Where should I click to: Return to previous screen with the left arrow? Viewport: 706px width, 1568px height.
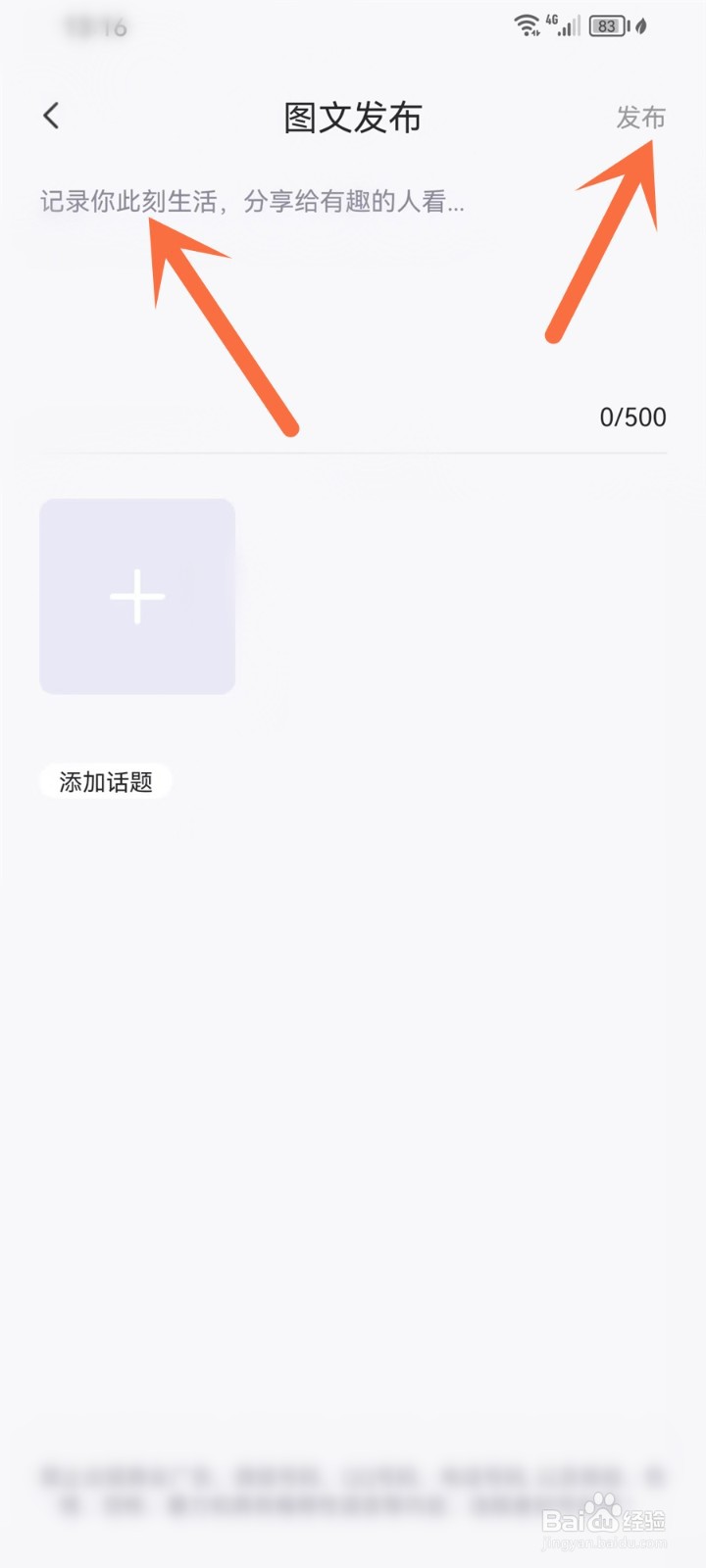50,115
